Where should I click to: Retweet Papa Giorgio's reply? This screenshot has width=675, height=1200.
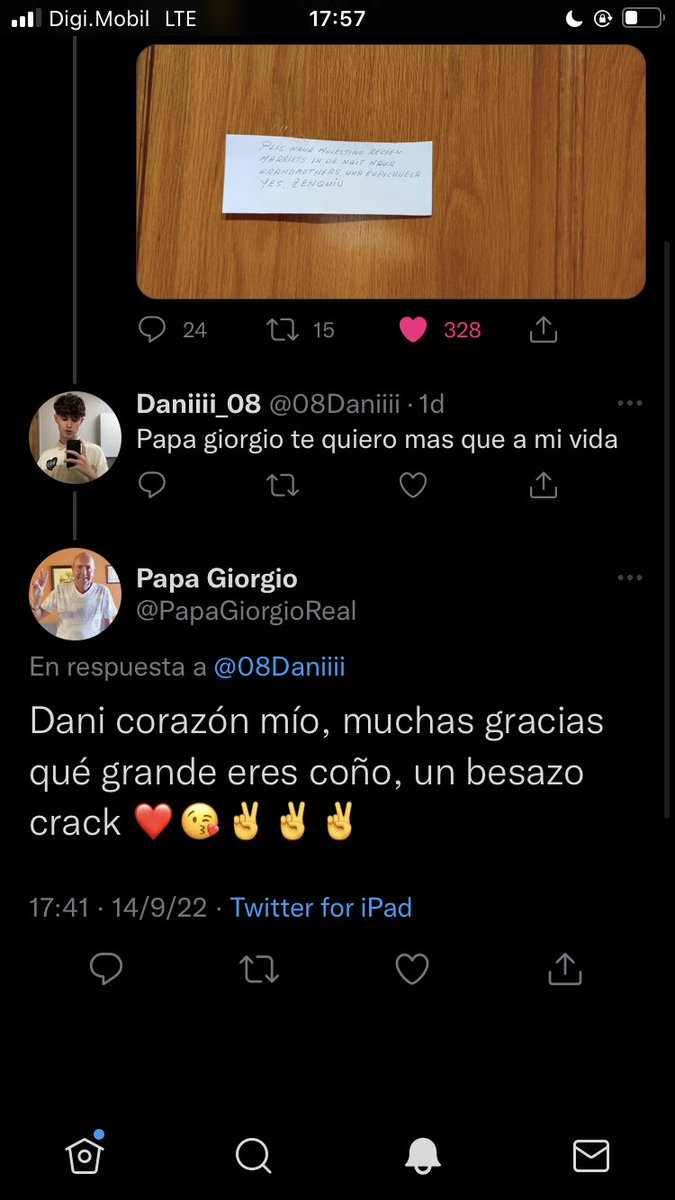click(x=260, y=968)
